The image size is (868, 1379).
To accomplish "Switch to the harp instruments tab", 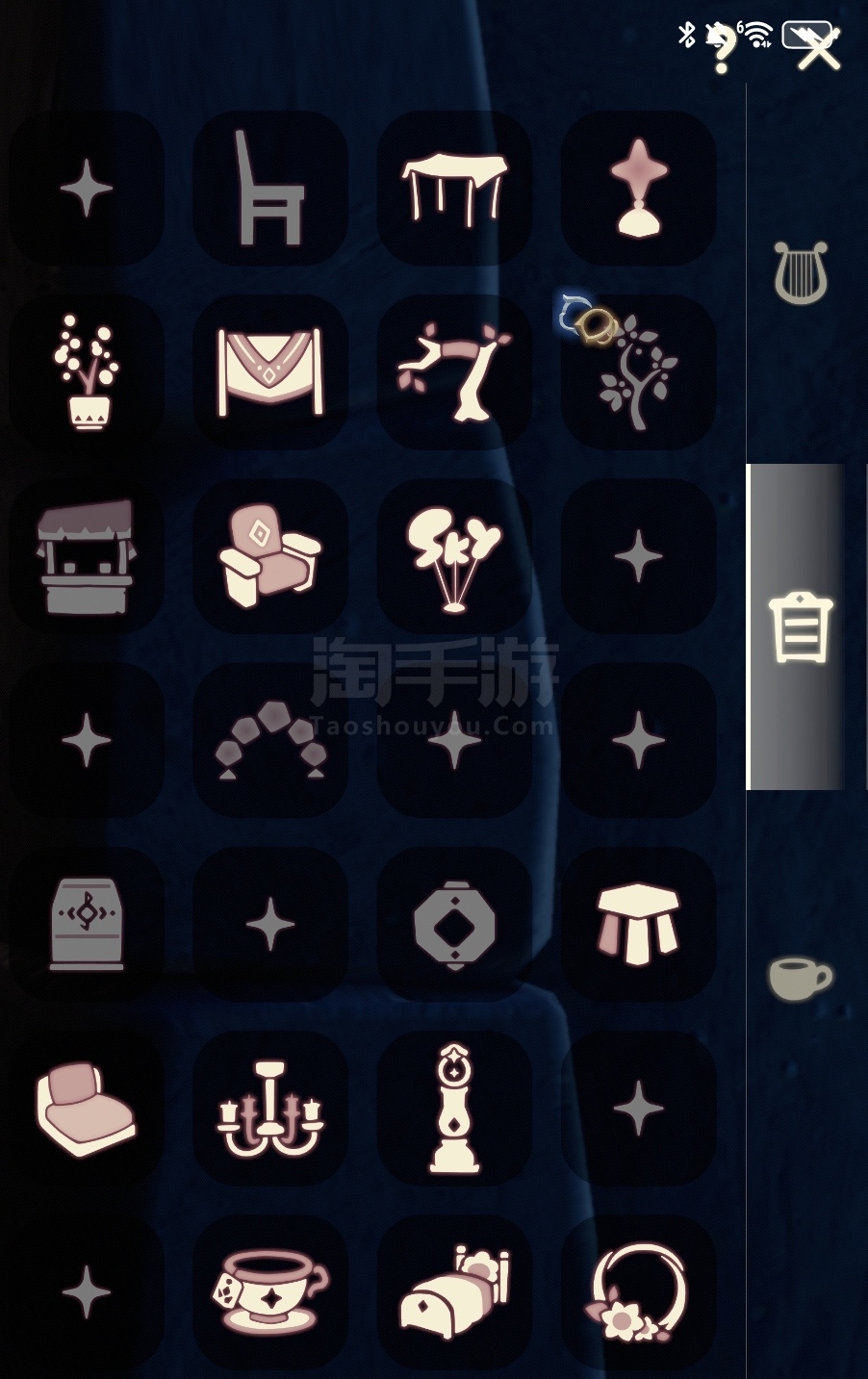I will pyautogui.click(x=801, y=273).
